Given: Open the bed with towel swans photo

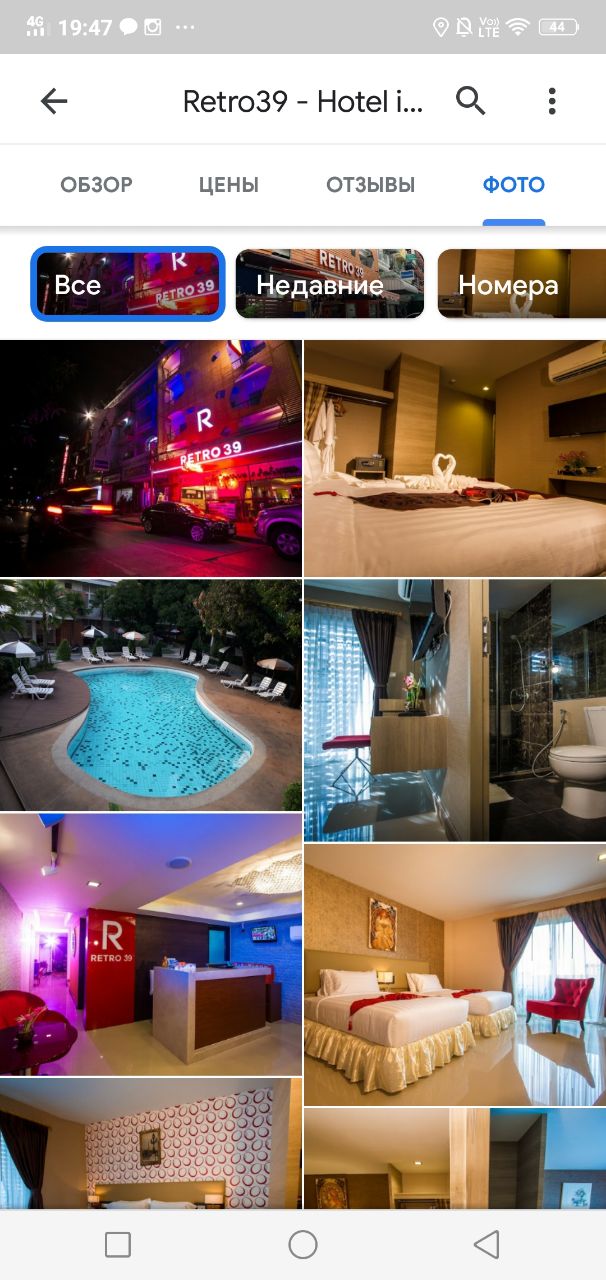Looking at the screenshot, I should point(455,458).
